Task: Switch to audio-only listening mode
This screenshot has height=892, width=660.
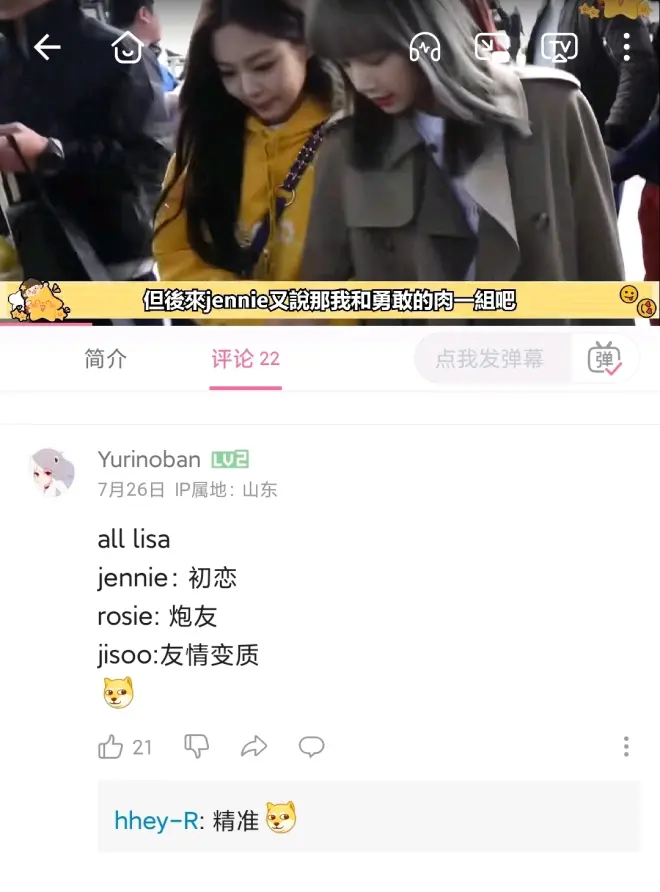Action: point(425,47)
